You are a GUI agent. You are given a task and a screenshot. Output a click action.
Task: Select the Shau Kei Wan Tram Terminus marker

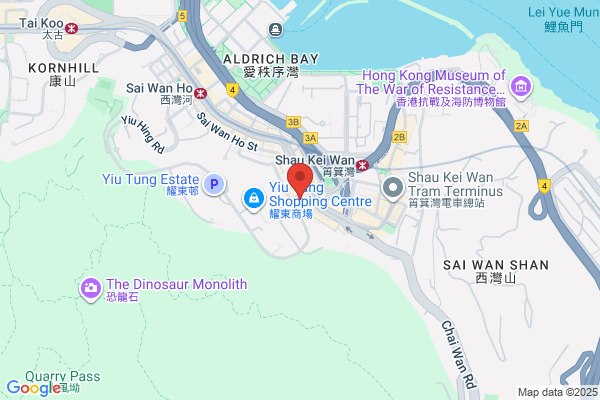coord(393,188)
